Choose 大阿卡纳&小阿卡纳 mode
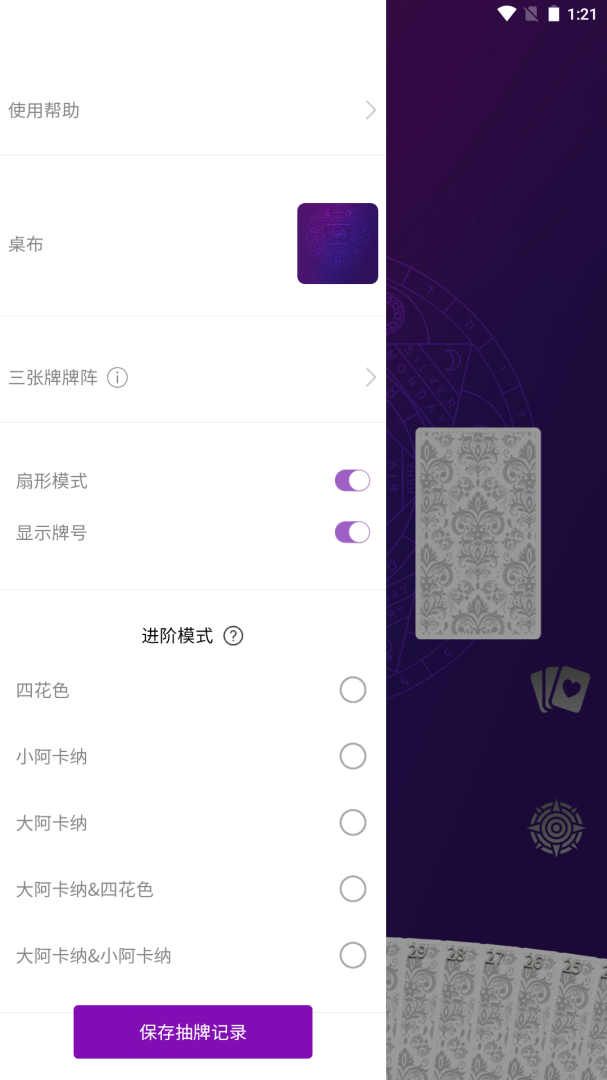This screenshot has height=1080, width=607. coord(352,955)
